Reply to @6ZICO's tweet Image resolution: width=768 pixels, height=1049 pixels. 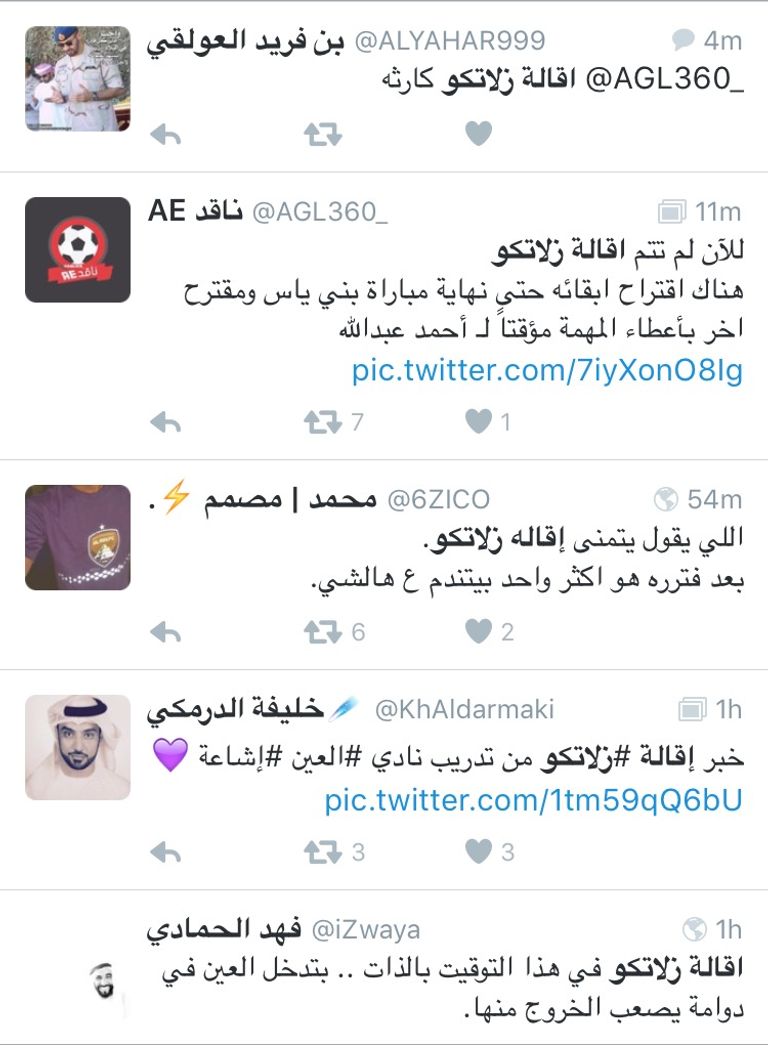pyautogui.click(x=165, y=631)
